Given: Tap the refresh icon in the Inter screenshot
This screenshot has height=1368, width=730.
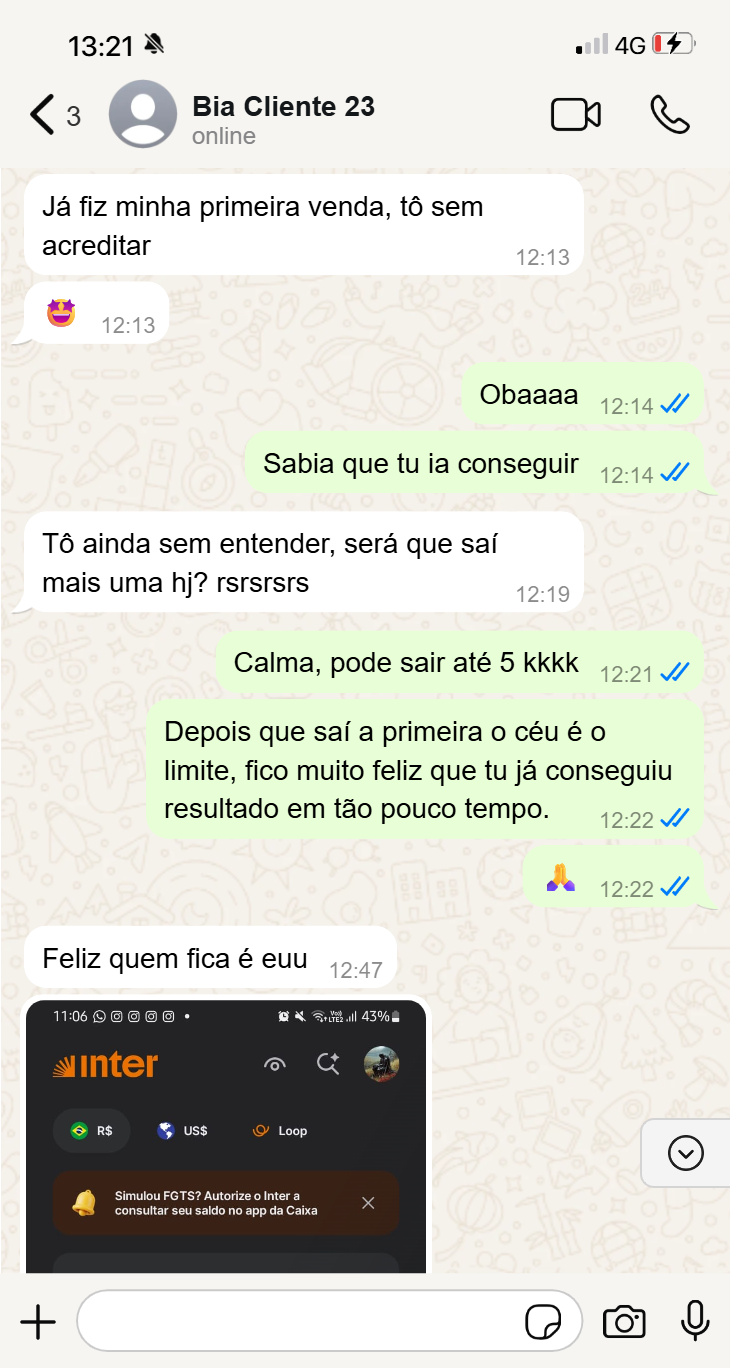Looking at the screenshot, I should (328, 1064).
